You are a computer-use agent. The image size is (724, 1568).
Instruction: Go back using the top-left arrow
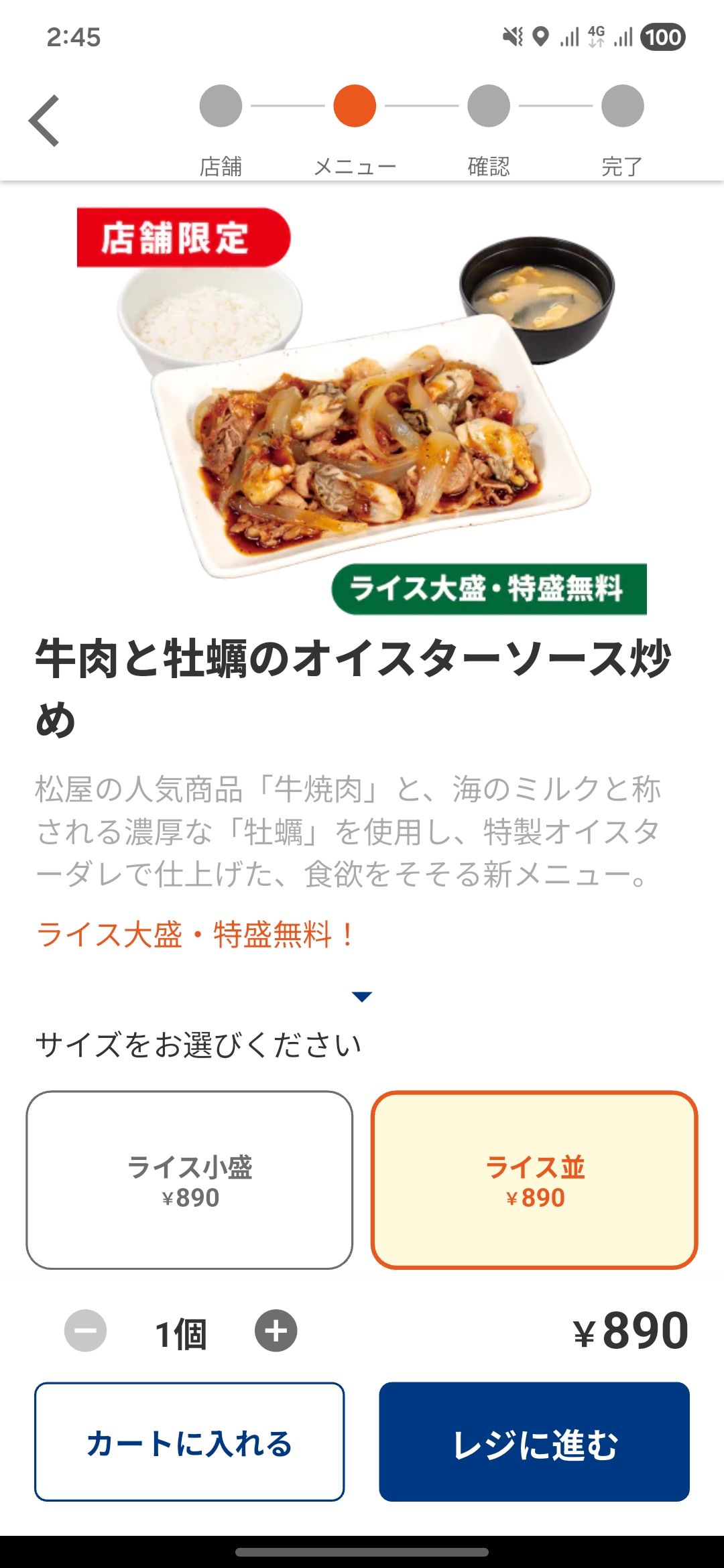tap(44, 121)
